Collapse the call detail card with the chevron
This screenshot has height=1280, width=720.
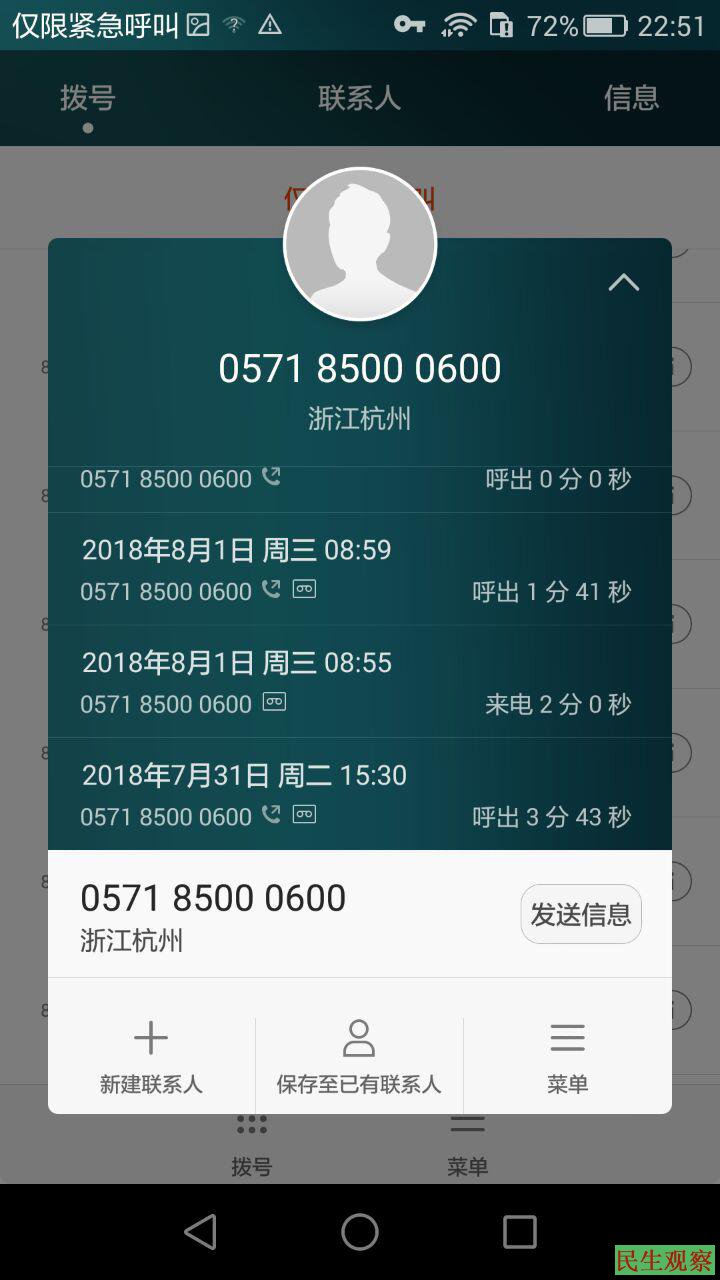pyautogui.click(x=623, y=283)
